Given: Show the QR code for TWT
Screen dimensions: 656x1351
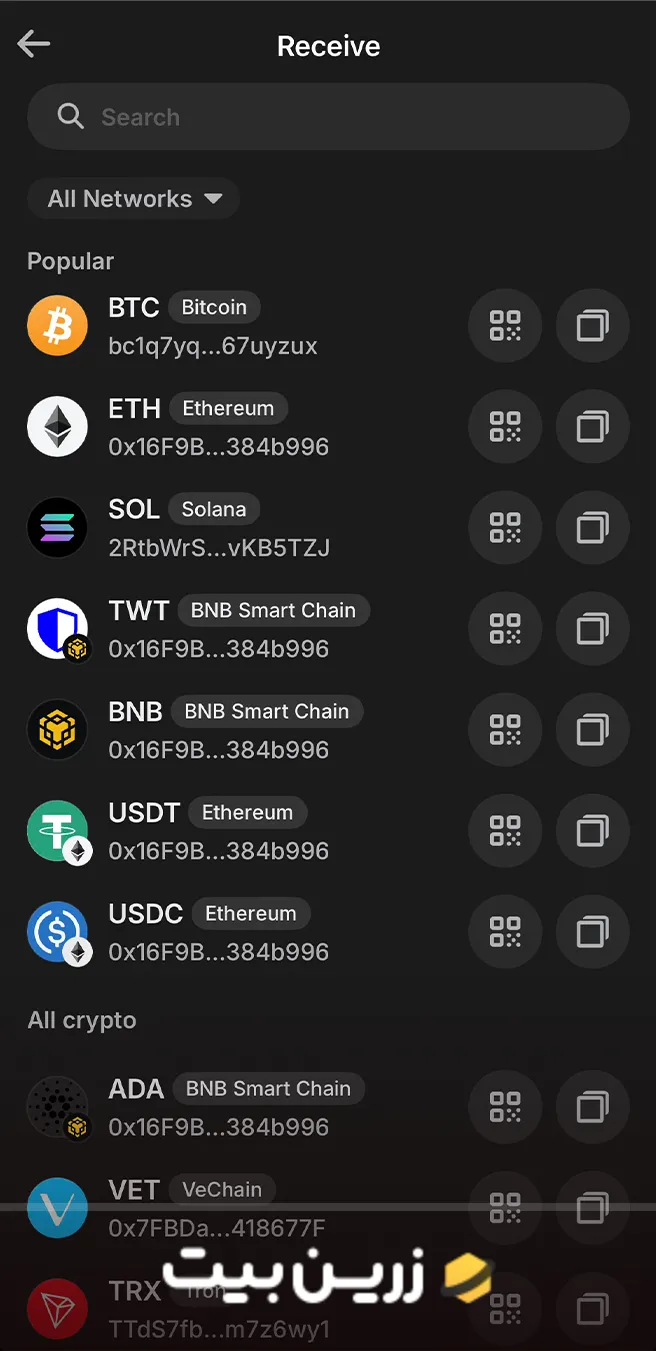Looking at the screenshot, I should pyautogui.click(x=505, y=629).
